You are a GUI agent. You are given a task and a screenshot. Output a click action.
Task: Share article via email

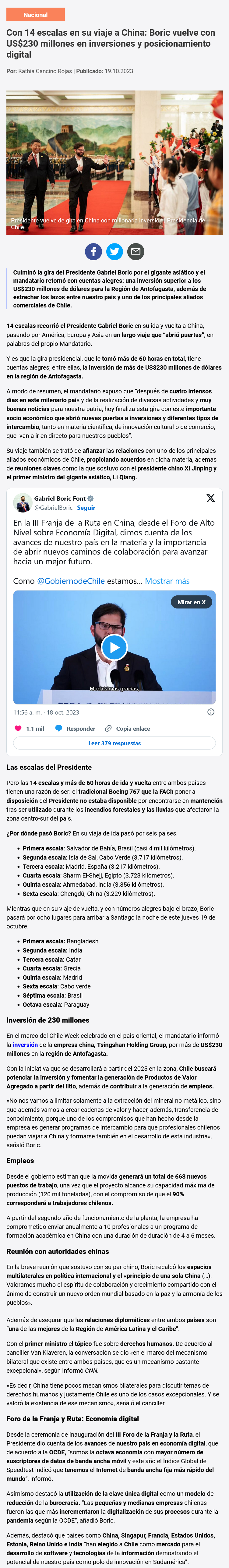pyautogui.click(x=136, y=251)
